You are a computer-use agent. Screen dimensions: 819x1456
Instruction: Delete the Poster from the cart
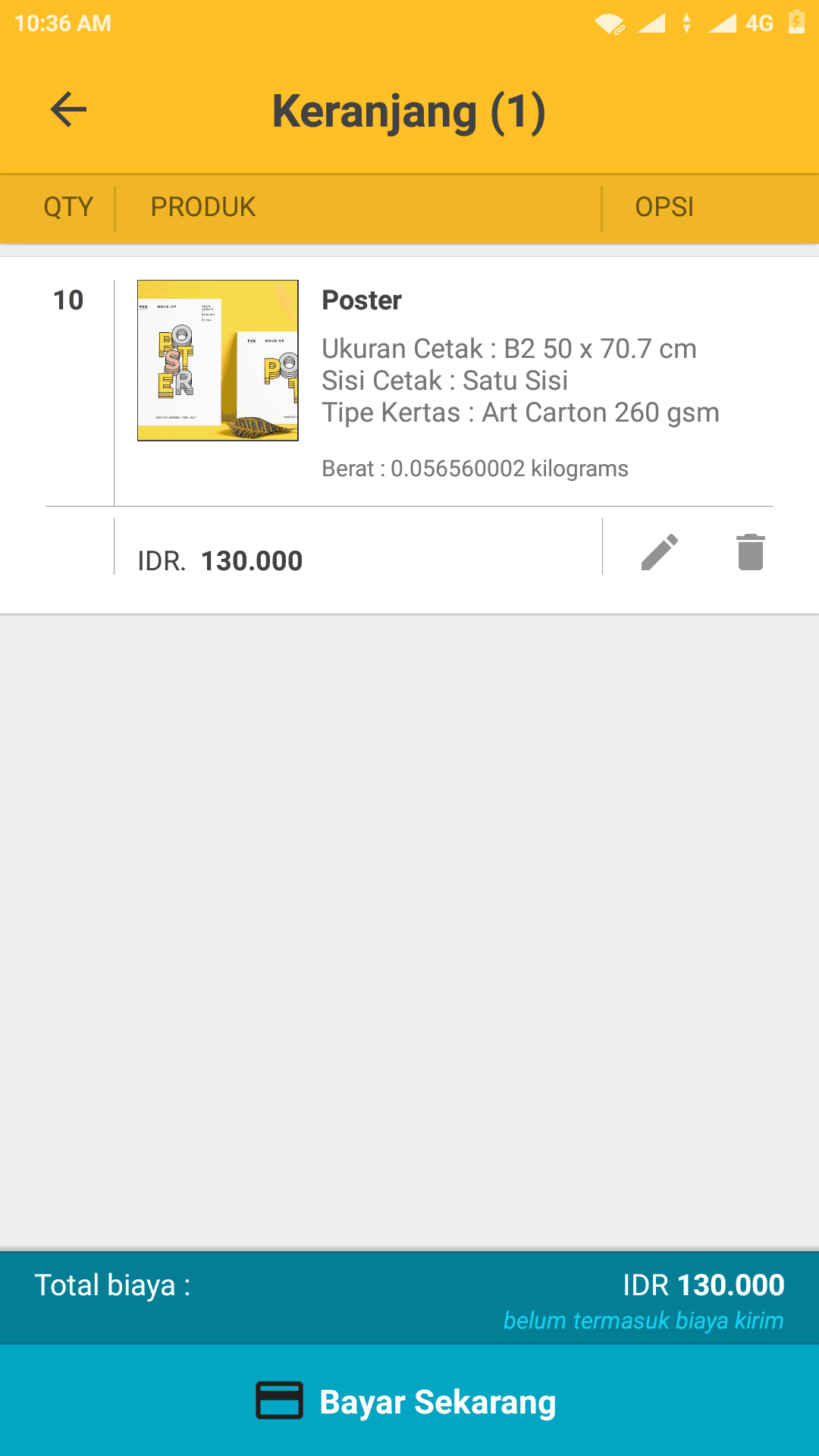coord(750,552)
